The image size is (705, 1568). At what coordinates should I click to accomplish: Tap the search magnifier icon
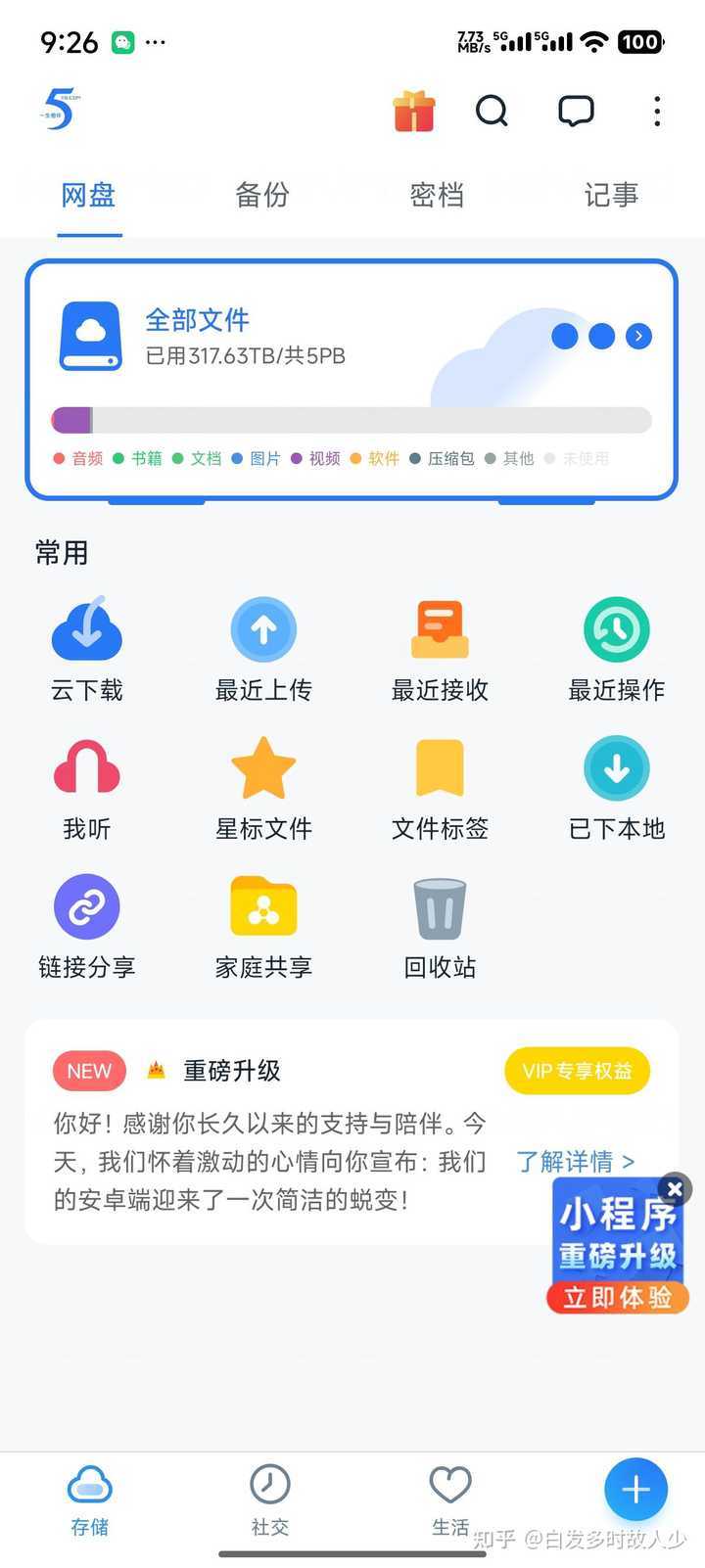[x=493, y=111]
